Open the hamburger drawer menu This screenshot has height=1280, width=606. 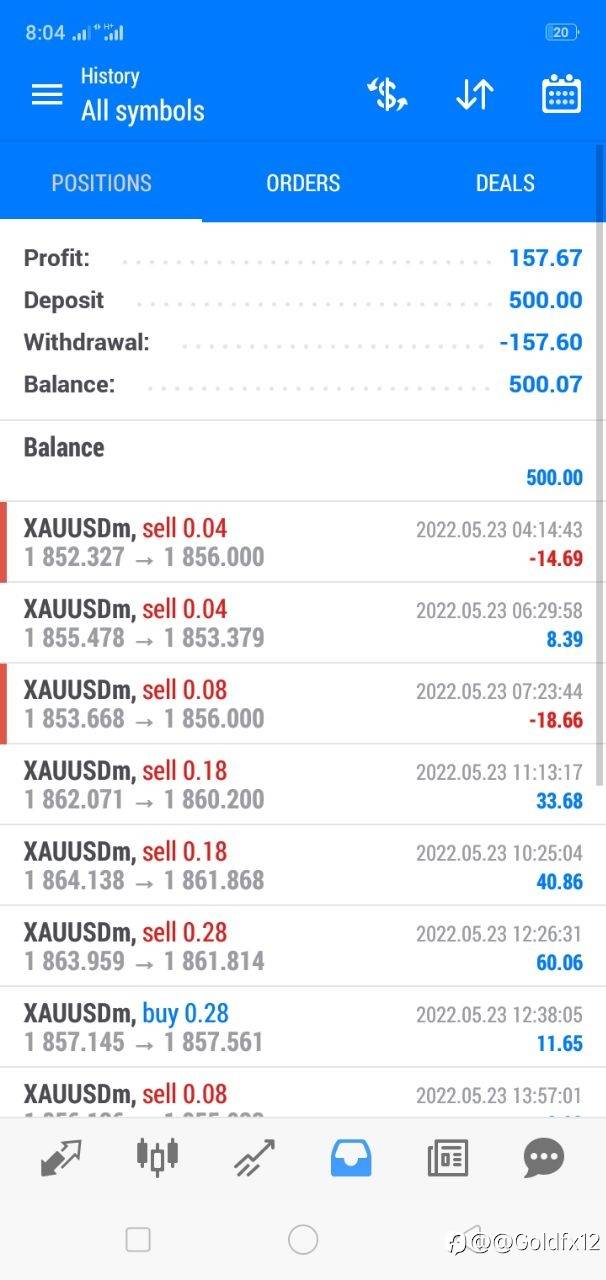[x=47, y=94]
